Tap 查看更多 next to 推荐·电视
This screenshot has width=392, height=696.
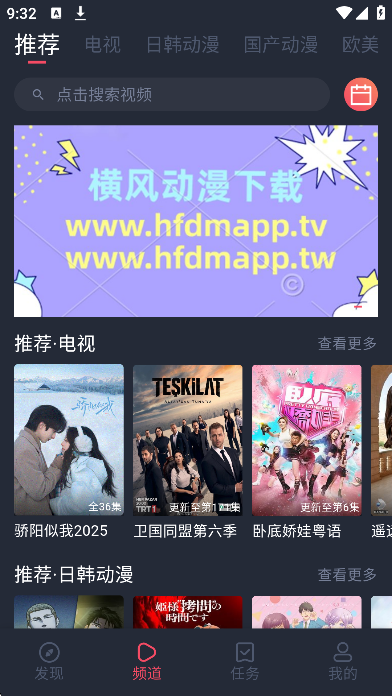[x=347, y=343]
